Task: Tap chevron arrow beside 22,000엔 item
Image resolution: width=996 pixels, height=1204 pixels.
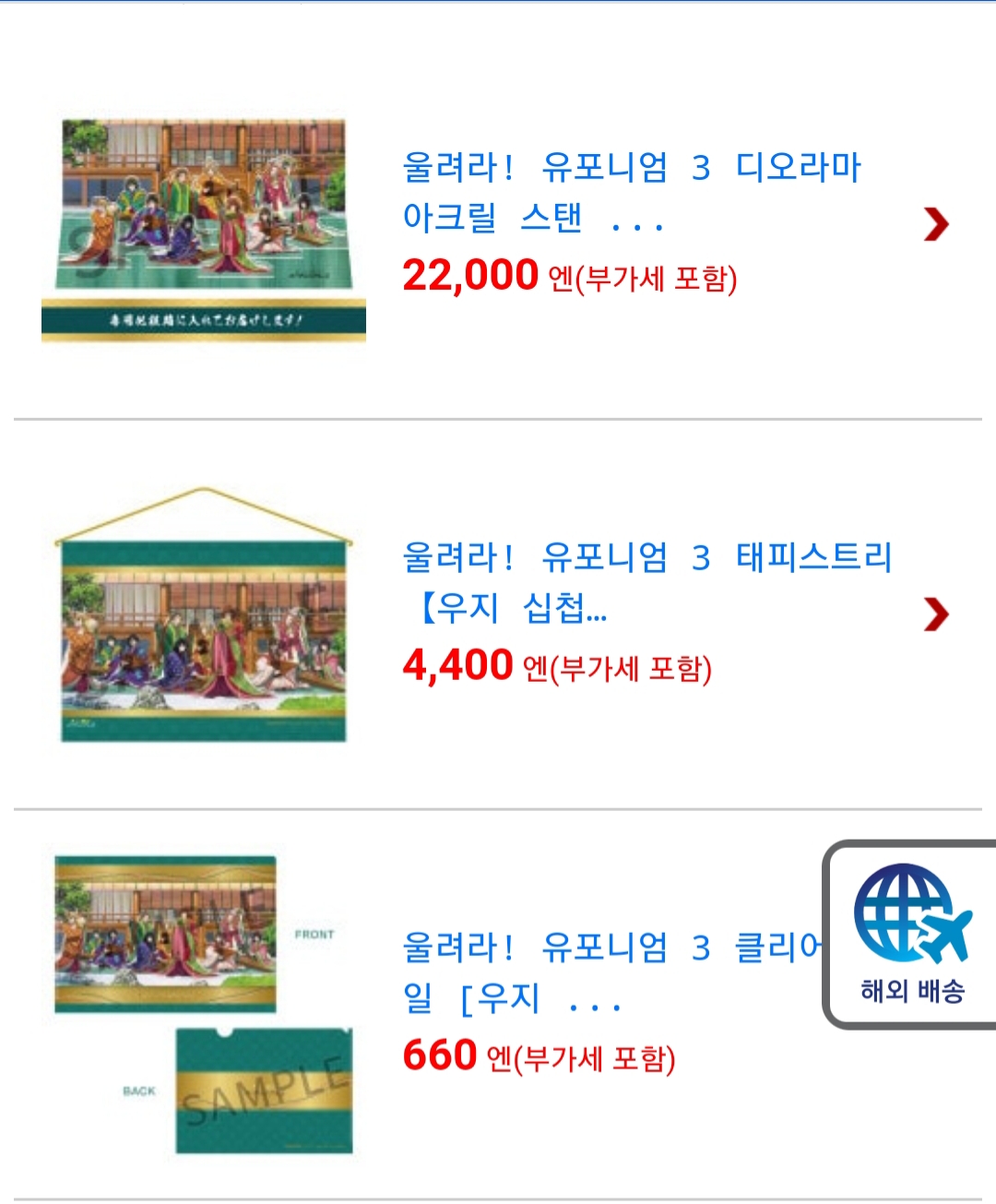Action: [x=935, y=224]
